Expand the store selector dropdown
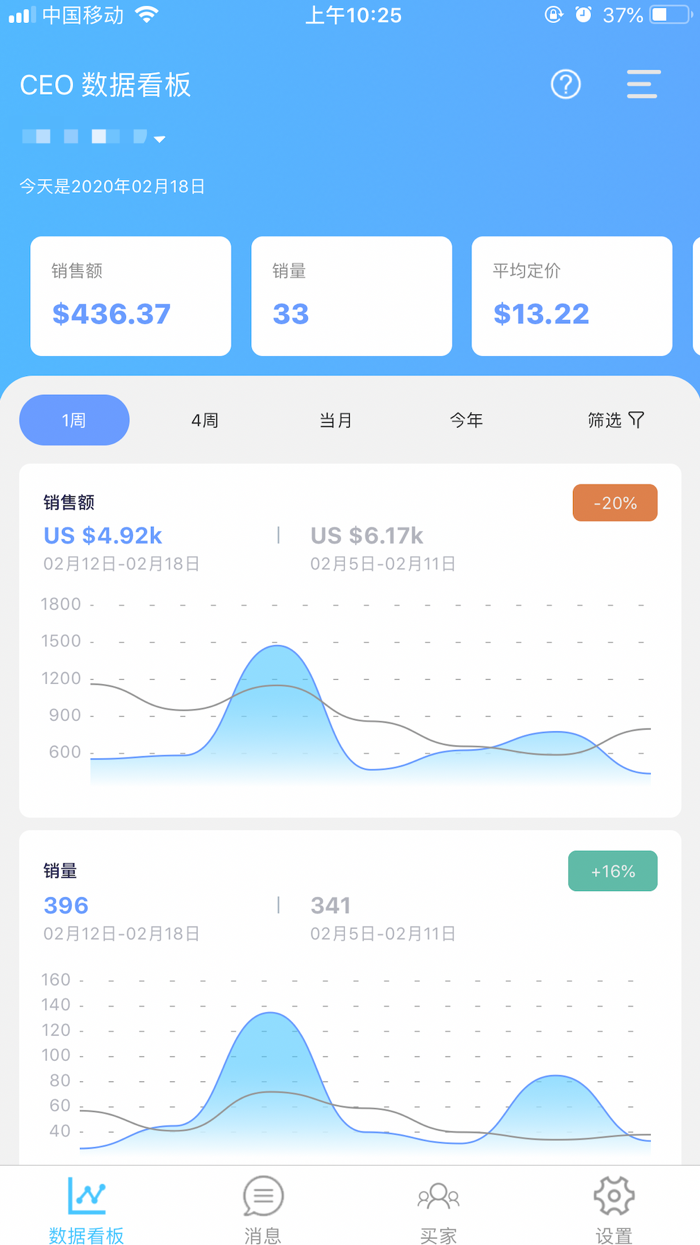Screen dimensions: 700x1245 coord(94,137)
